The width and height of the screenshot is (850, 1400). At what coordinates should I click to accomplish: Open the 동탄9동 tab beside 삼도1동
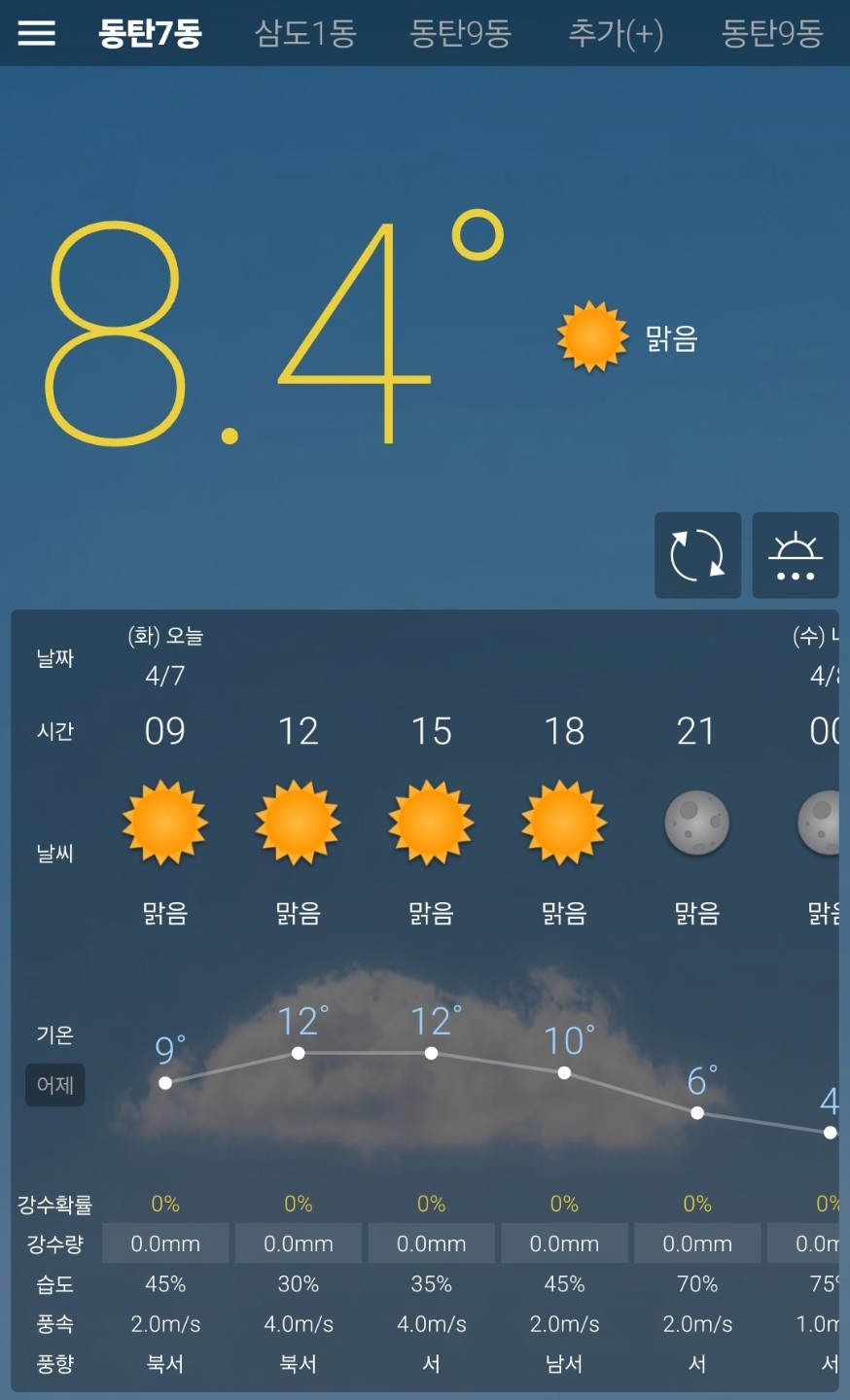pyautogui.click(x=460, y=33)
